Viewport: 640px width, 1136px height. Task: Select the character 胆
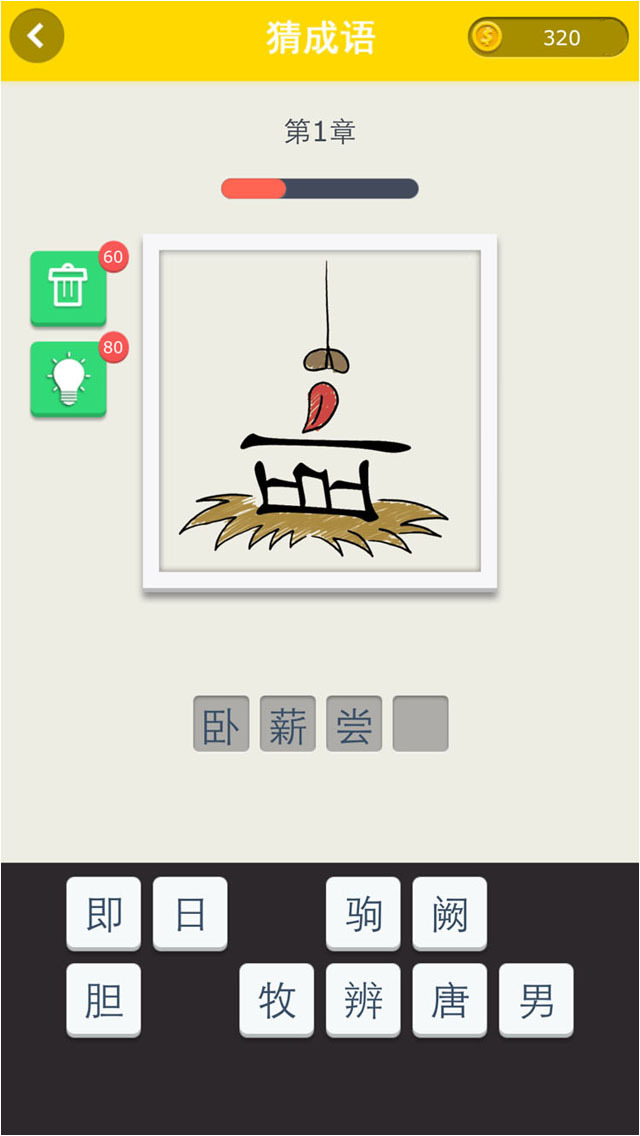click(104, 999)
